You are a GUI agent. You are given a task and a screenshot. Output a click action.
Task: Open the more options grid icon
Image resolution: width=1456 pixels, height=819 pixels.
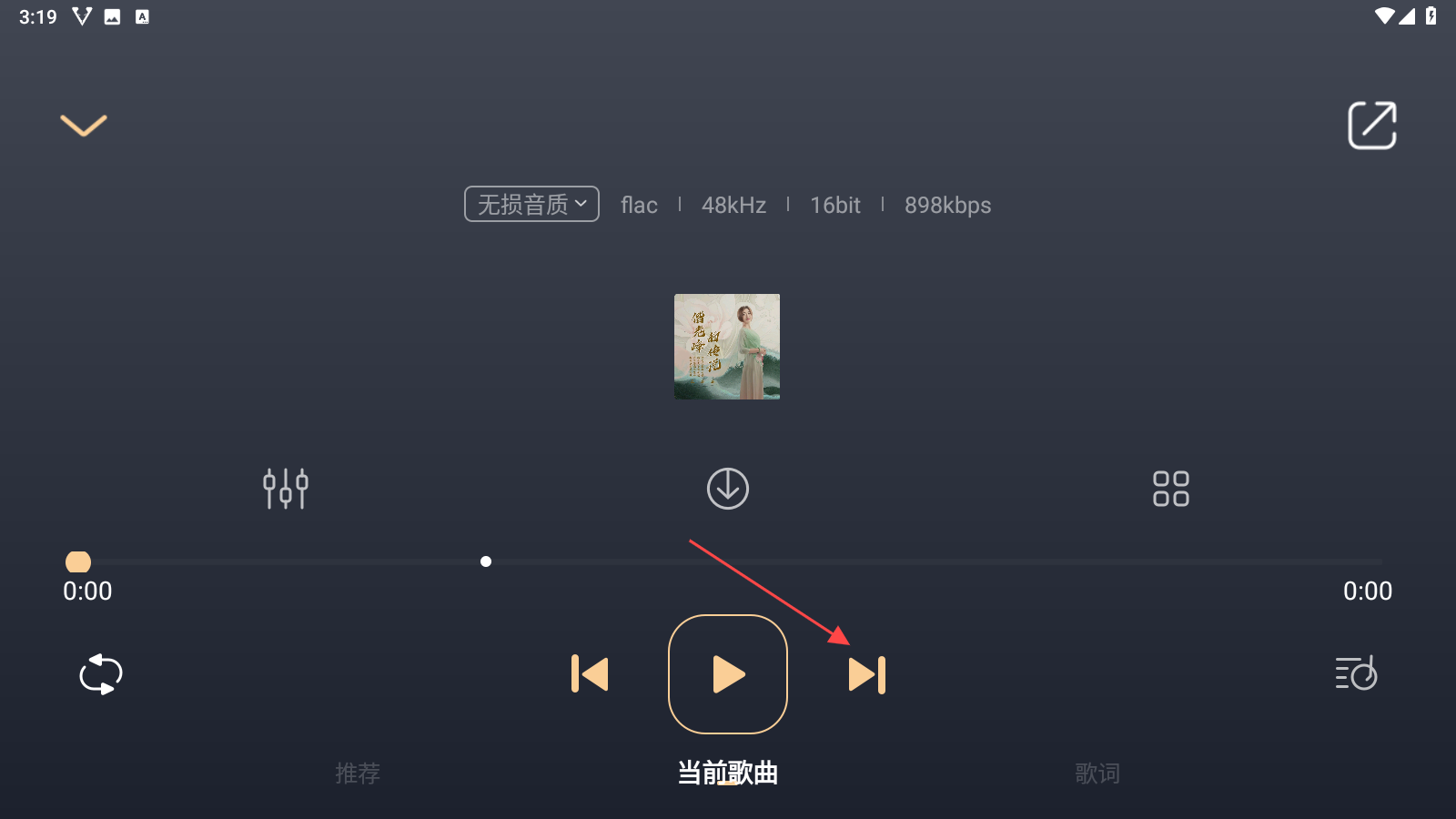[1170, 489]
